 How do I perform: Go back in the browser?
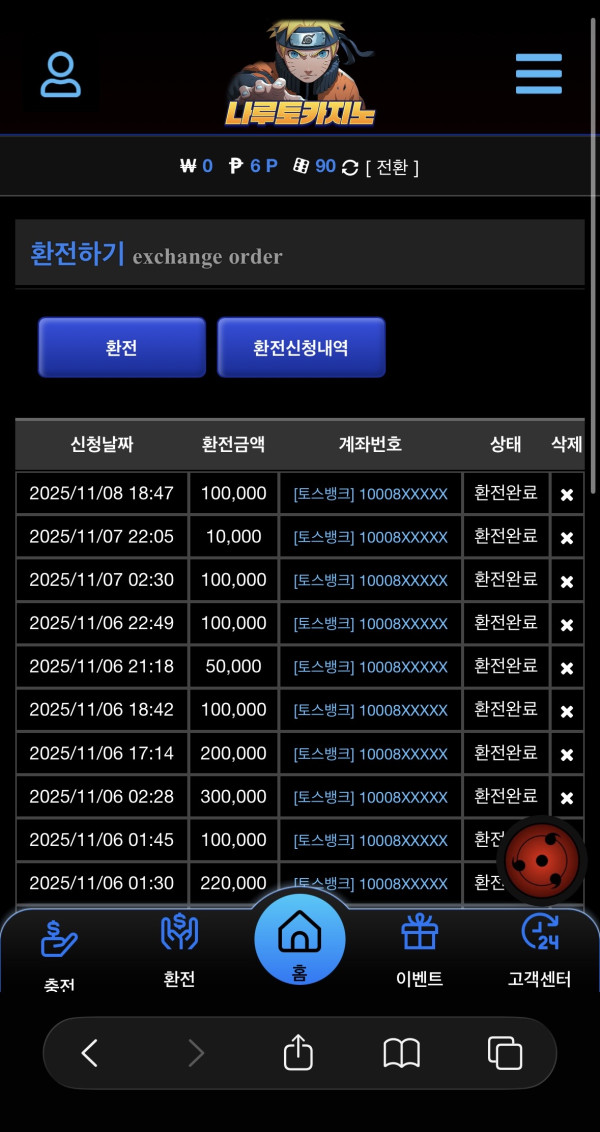pos(90,1053)
